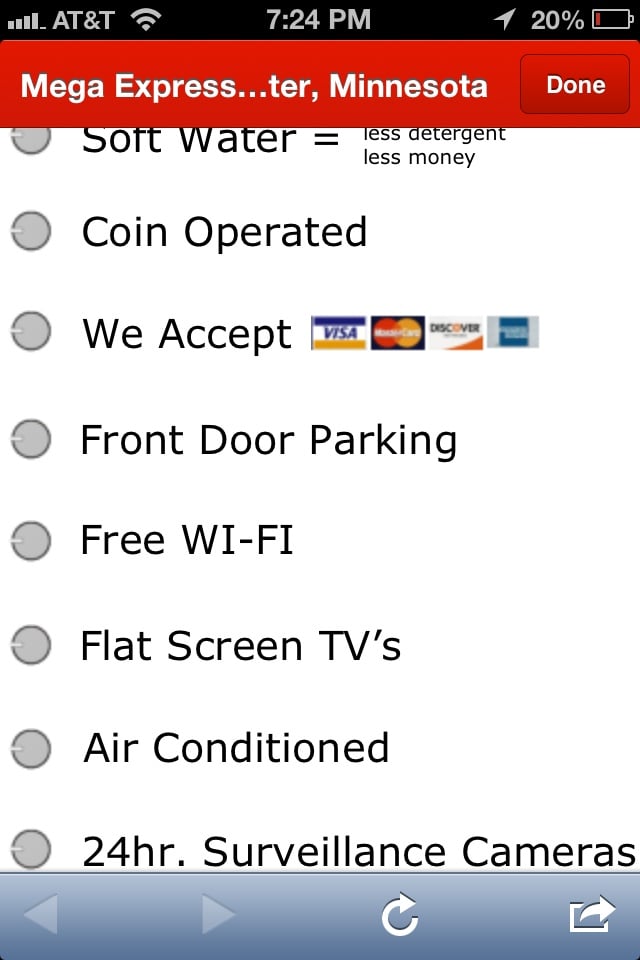Go forward to the next page
Screen dimensions: 640x960
(x=218, y=915)
